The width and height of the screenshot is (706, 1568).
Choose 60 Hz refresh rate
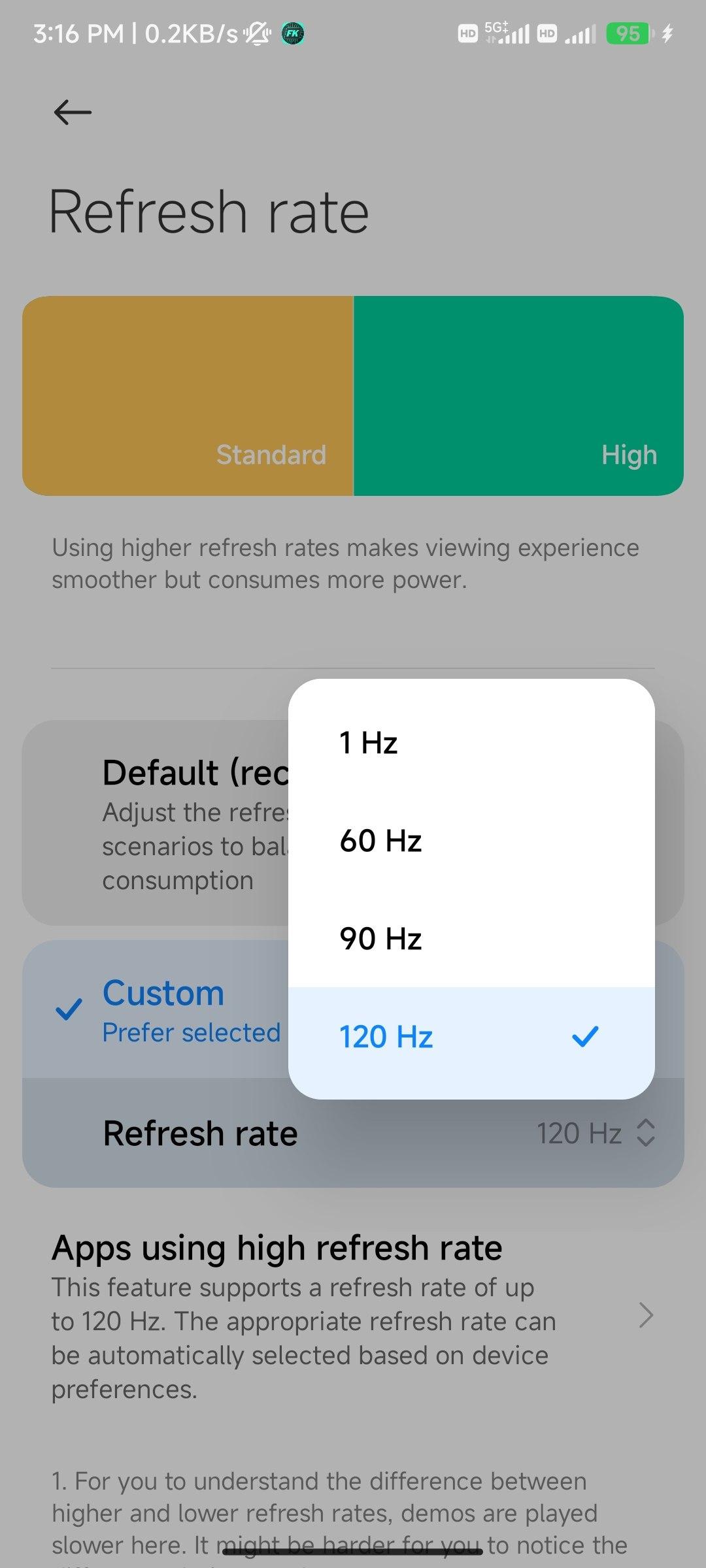(471, 841)
